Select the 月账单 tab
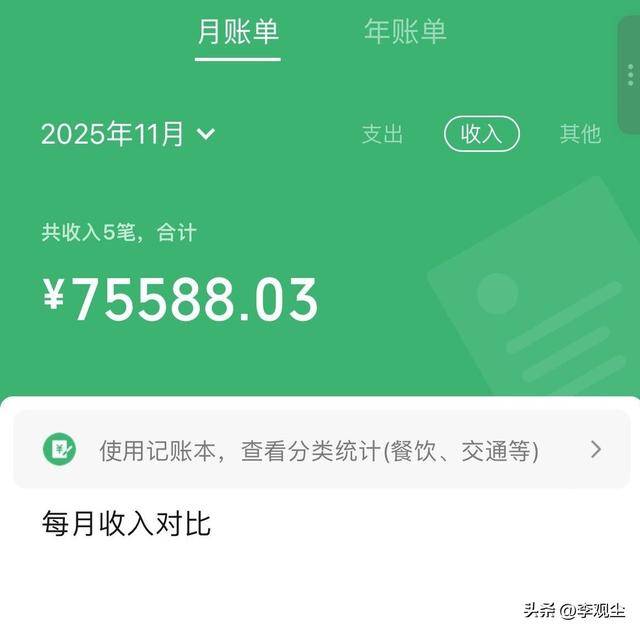Screen dimensions: 640x633 [238, 32]
